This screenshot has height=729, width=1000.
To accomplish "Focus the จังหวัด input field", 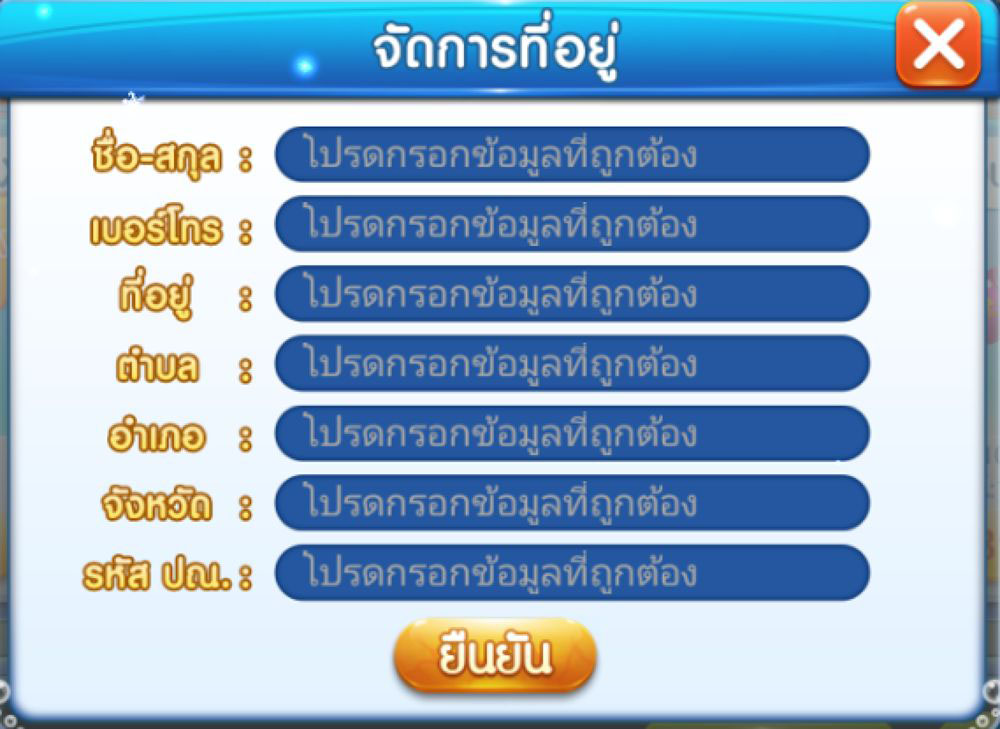I will coord(572,503).
